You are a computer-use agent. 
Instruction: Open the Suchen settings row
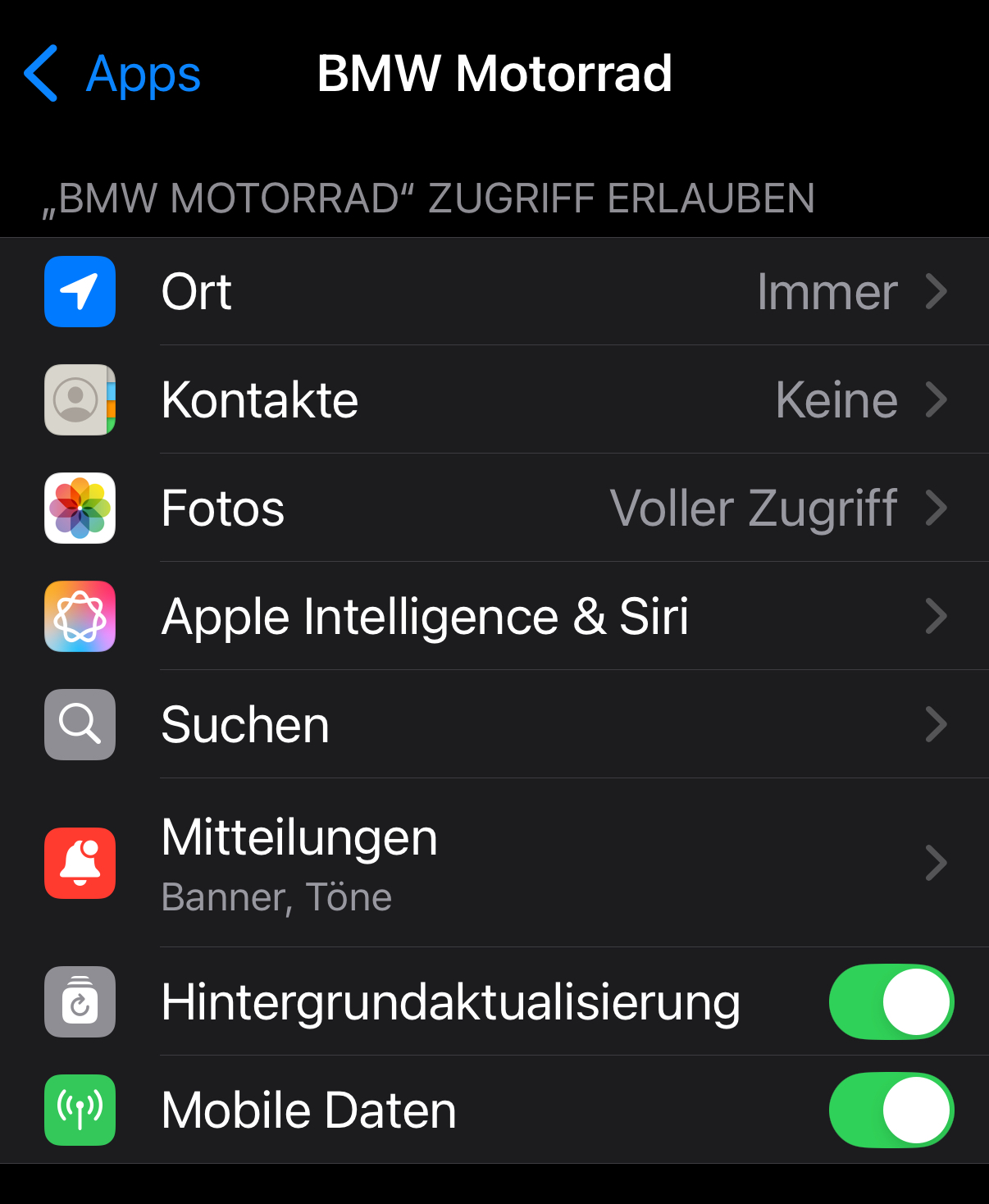click(x=494, y=725)
